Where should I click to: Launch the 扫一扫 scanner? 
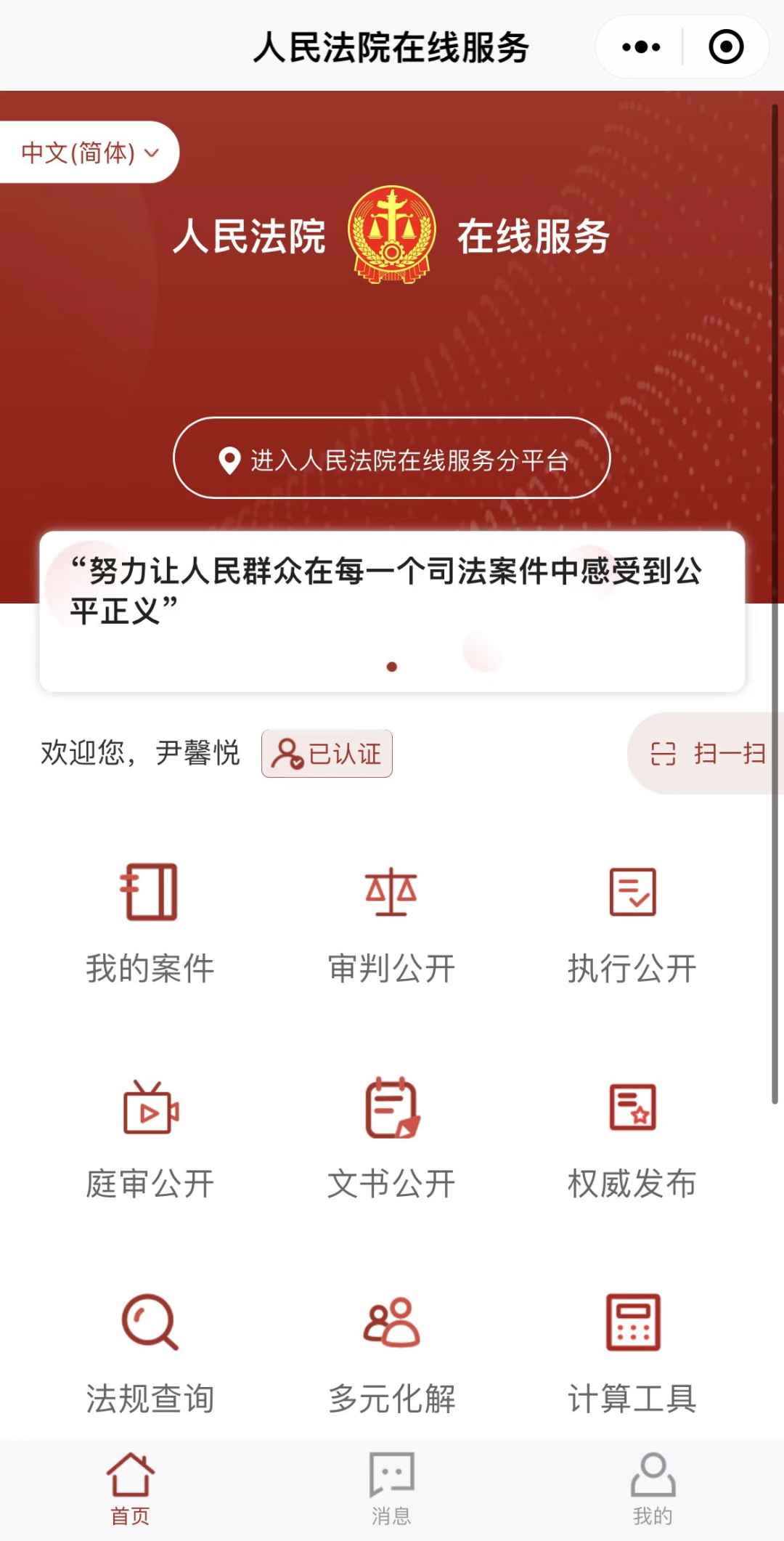[x=708, y=754]
